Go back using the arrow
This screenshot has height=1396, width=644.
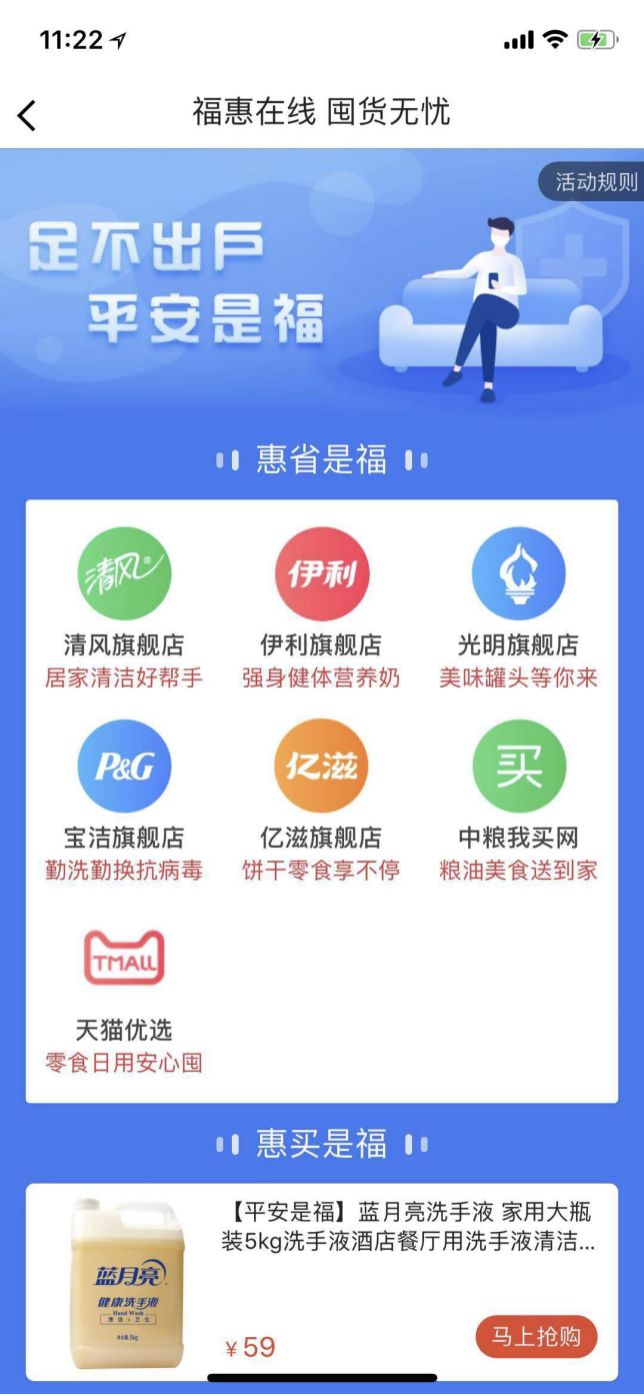point(27,115)
